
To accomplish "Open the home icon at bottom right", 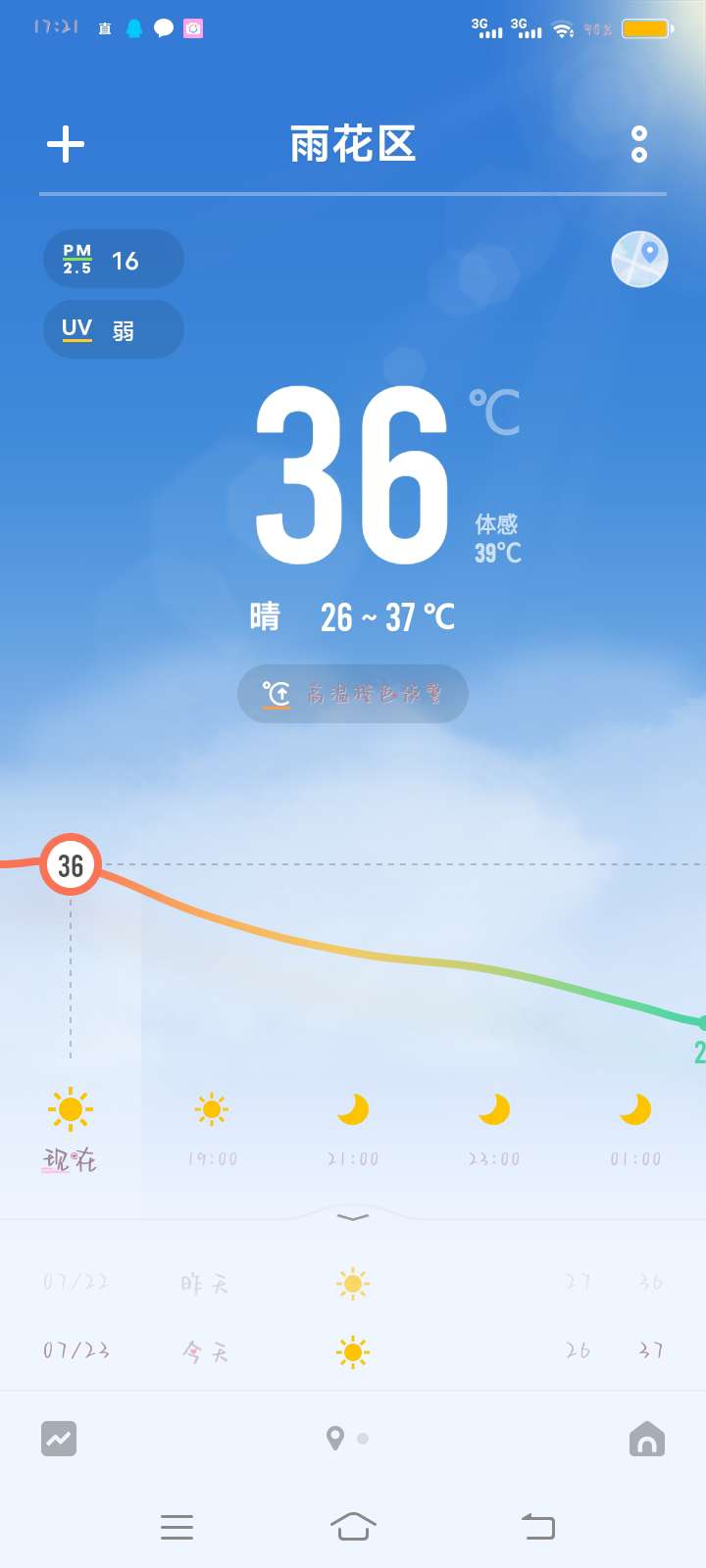I will [647, 1439].
